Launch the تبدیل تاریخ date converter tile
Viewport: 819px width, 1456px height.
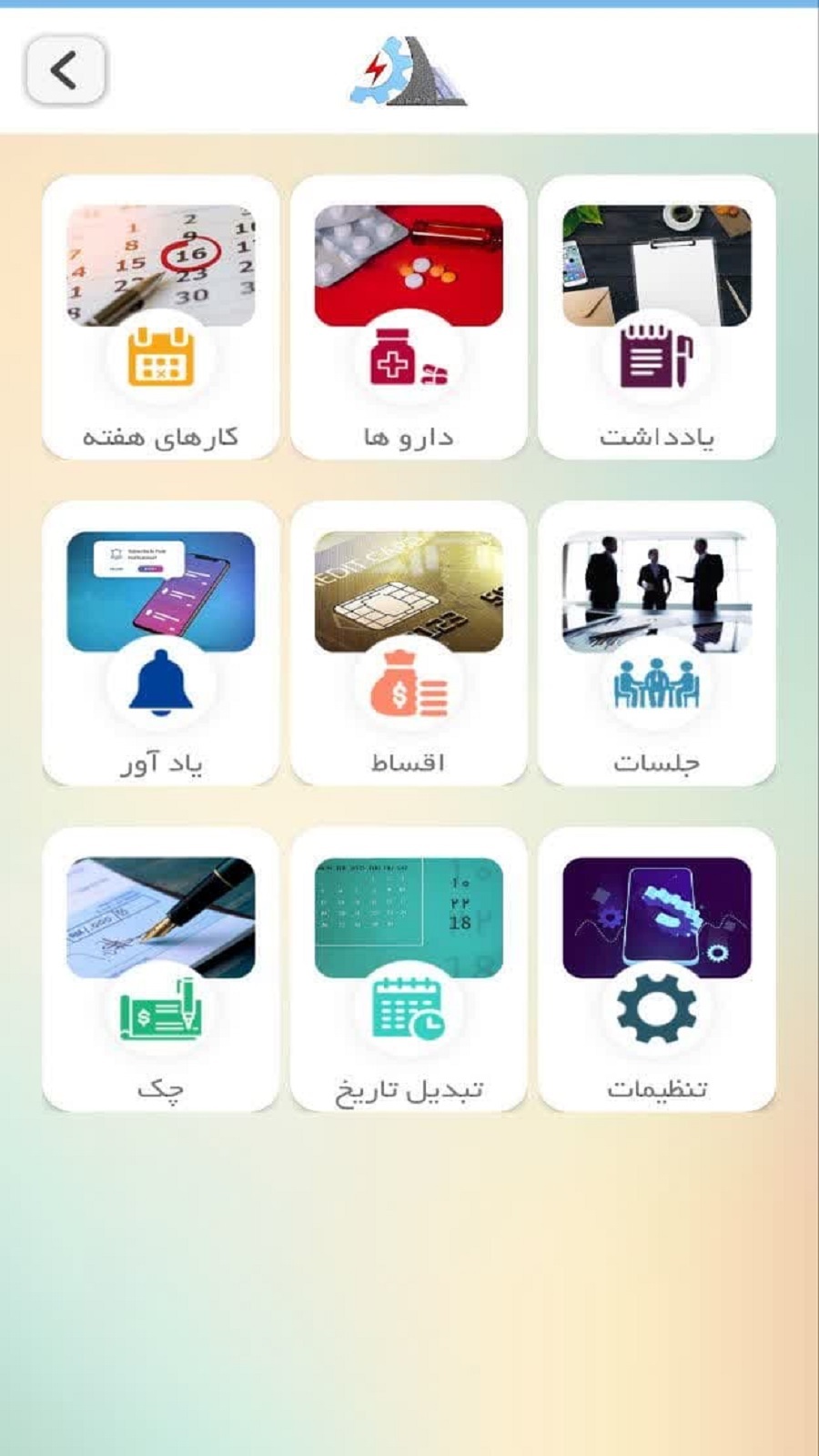[409, 969]
